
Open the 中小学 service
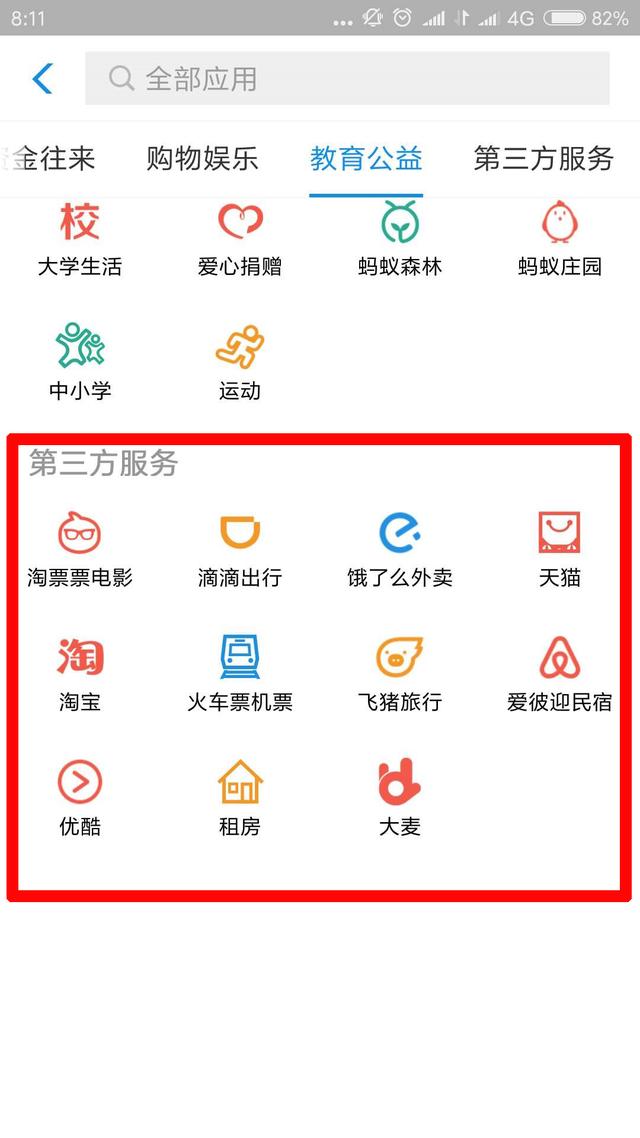pyautogui.click(x=80, y=362)
